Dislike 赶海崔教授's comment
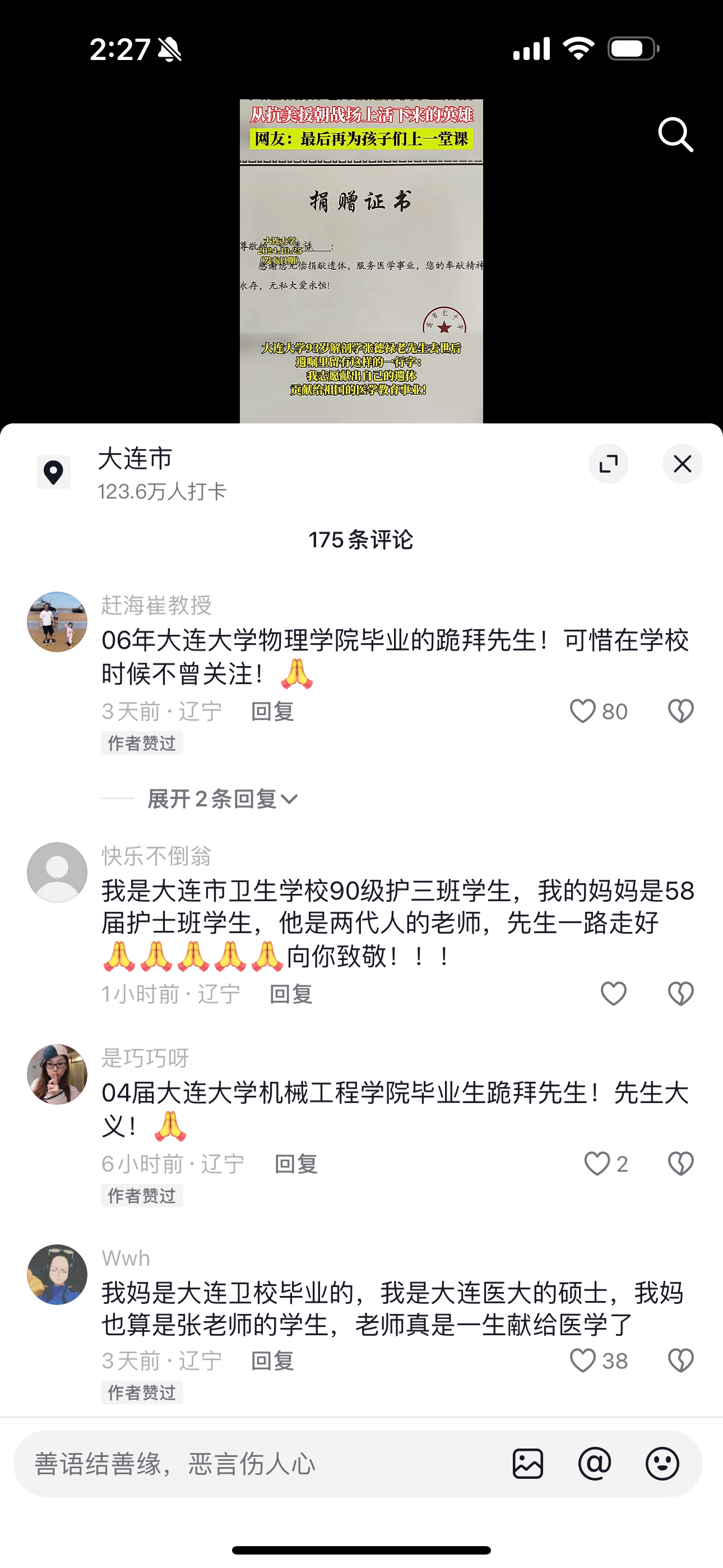Image resolution: width=723 pixels, height=1568 pixels. coord(680,711)
